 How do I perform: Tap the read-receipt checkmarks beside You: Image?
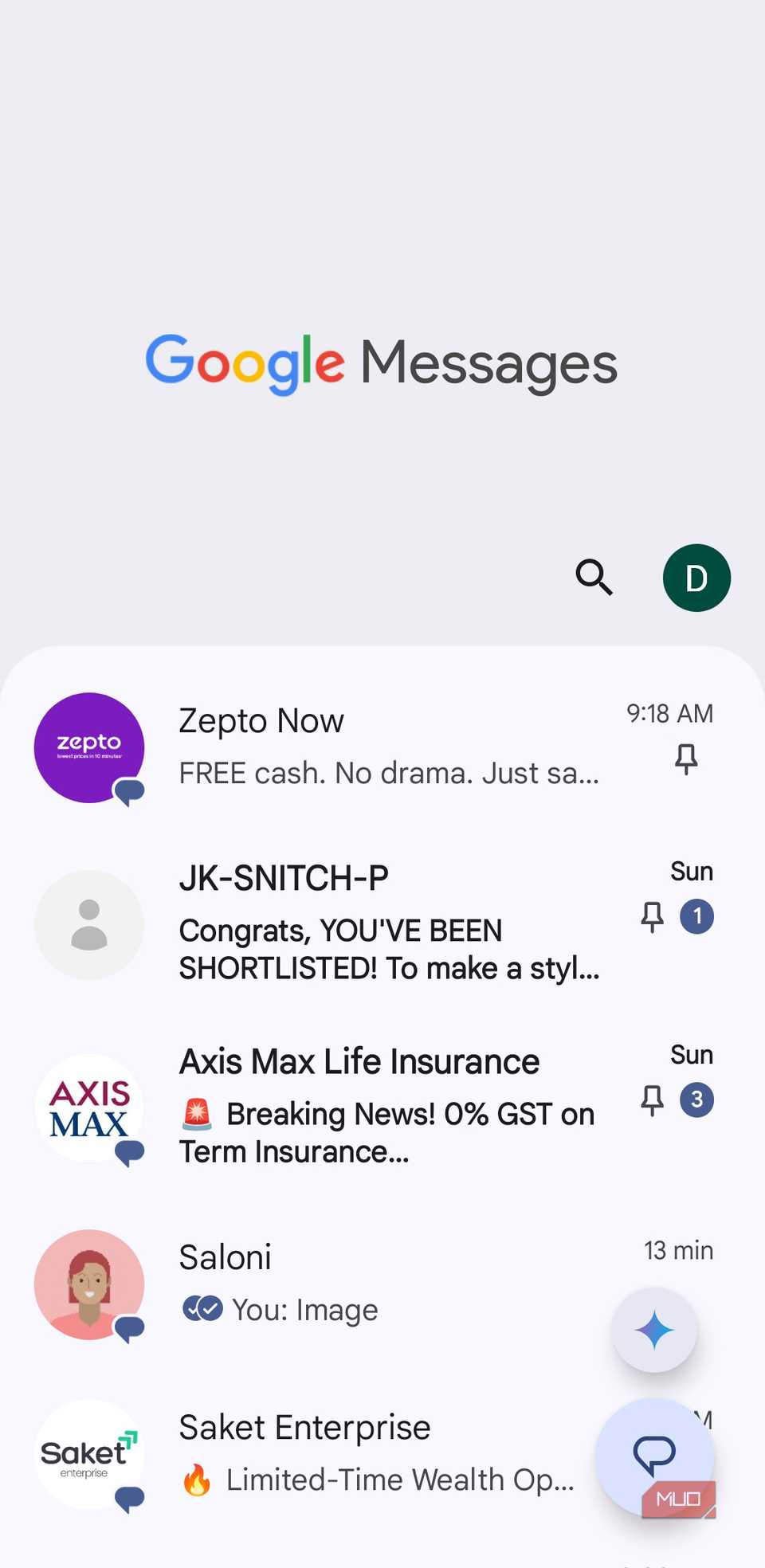coord(202,1309)
